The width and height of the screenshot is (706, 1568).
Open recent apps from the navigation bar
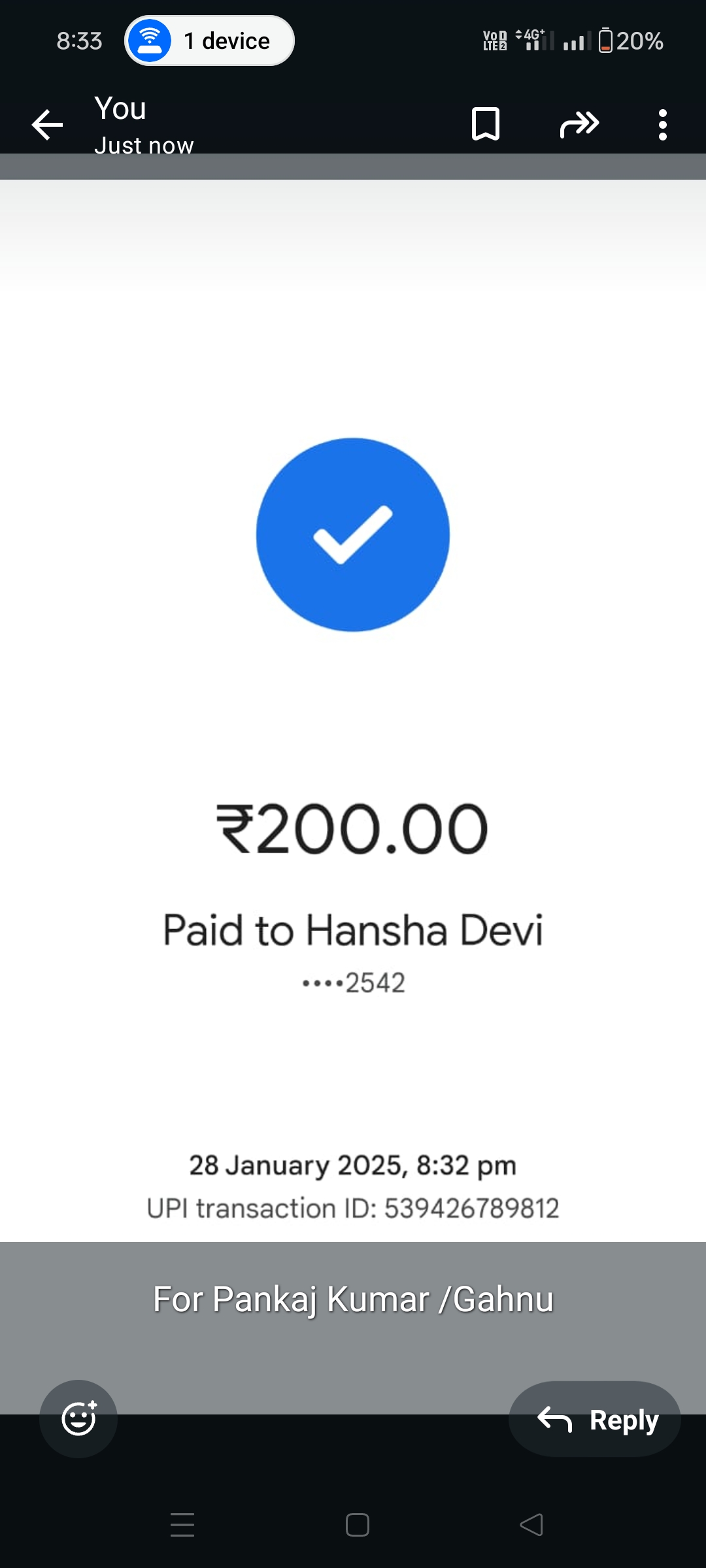(182, 1525)
